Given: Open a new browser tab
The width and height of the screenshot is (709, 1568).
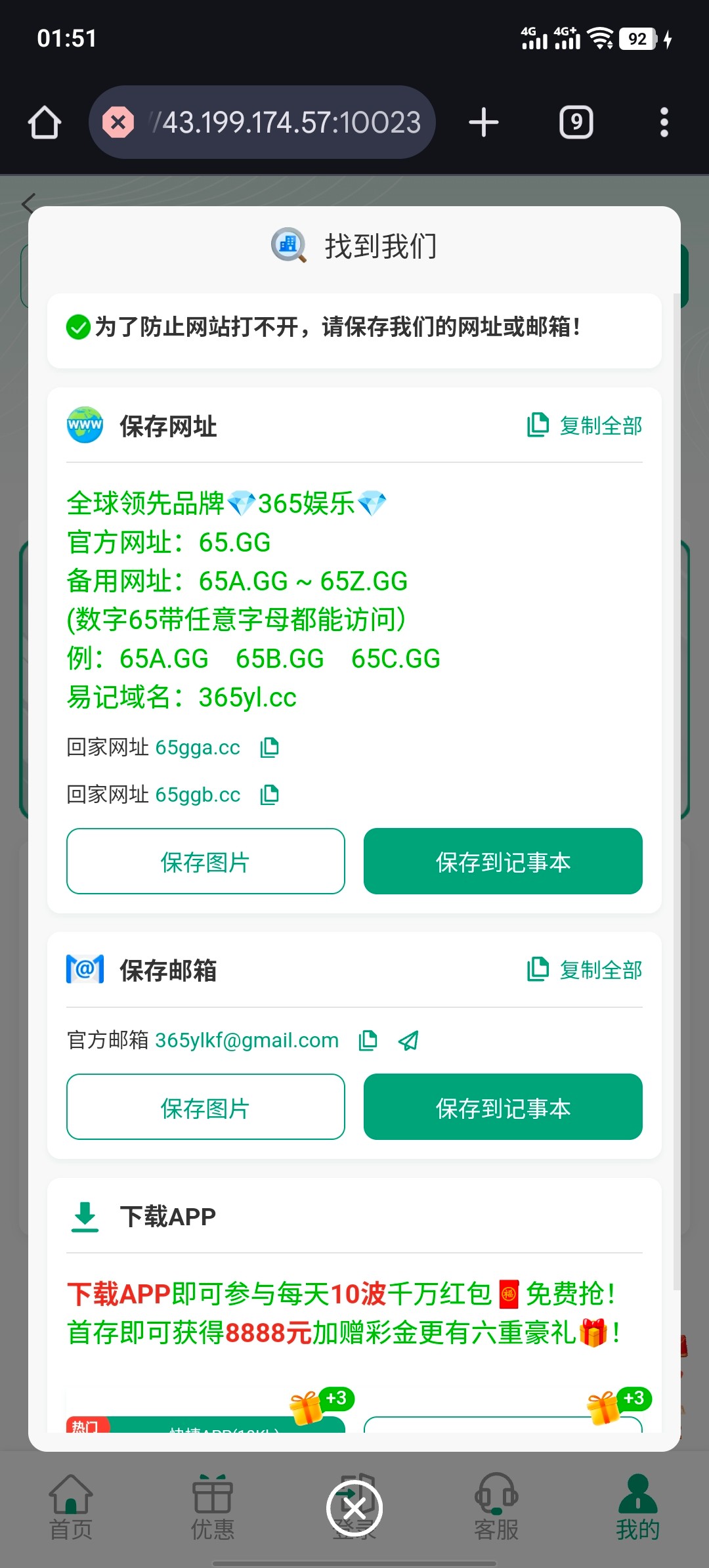Looking at the screenshot, I should (x=484, y=123).
